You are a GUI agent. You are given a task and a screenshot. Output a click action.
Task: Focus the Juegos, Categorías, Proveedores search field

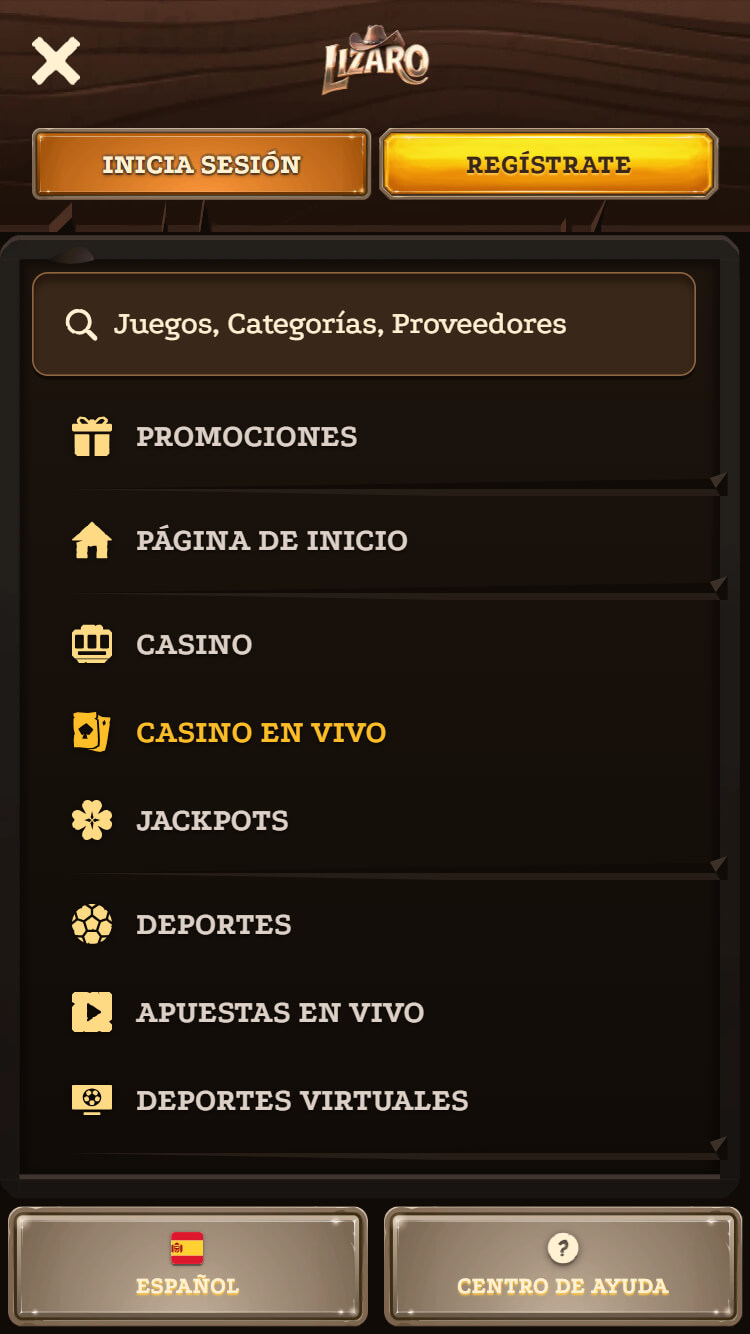tap(364, 324)
